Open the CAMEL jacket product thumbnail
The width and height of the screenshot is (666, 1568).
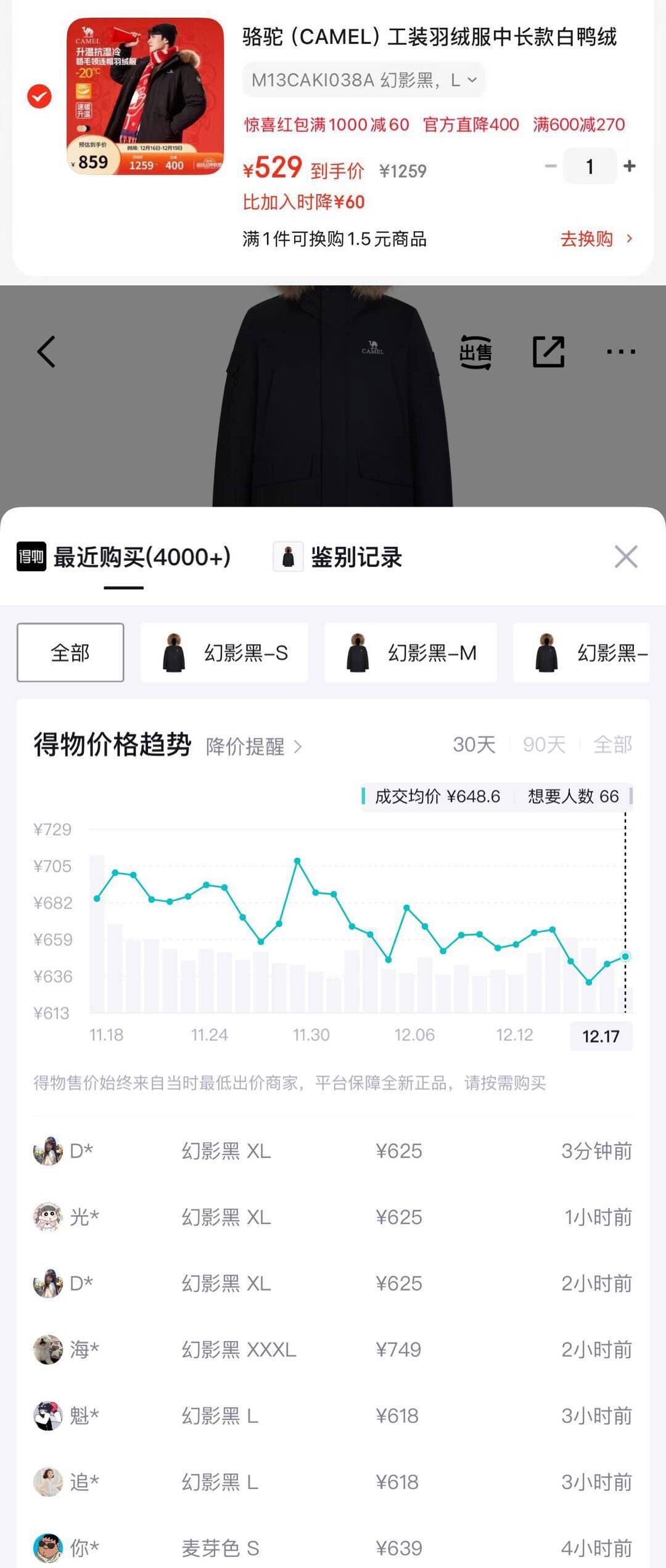pos(146,96)
